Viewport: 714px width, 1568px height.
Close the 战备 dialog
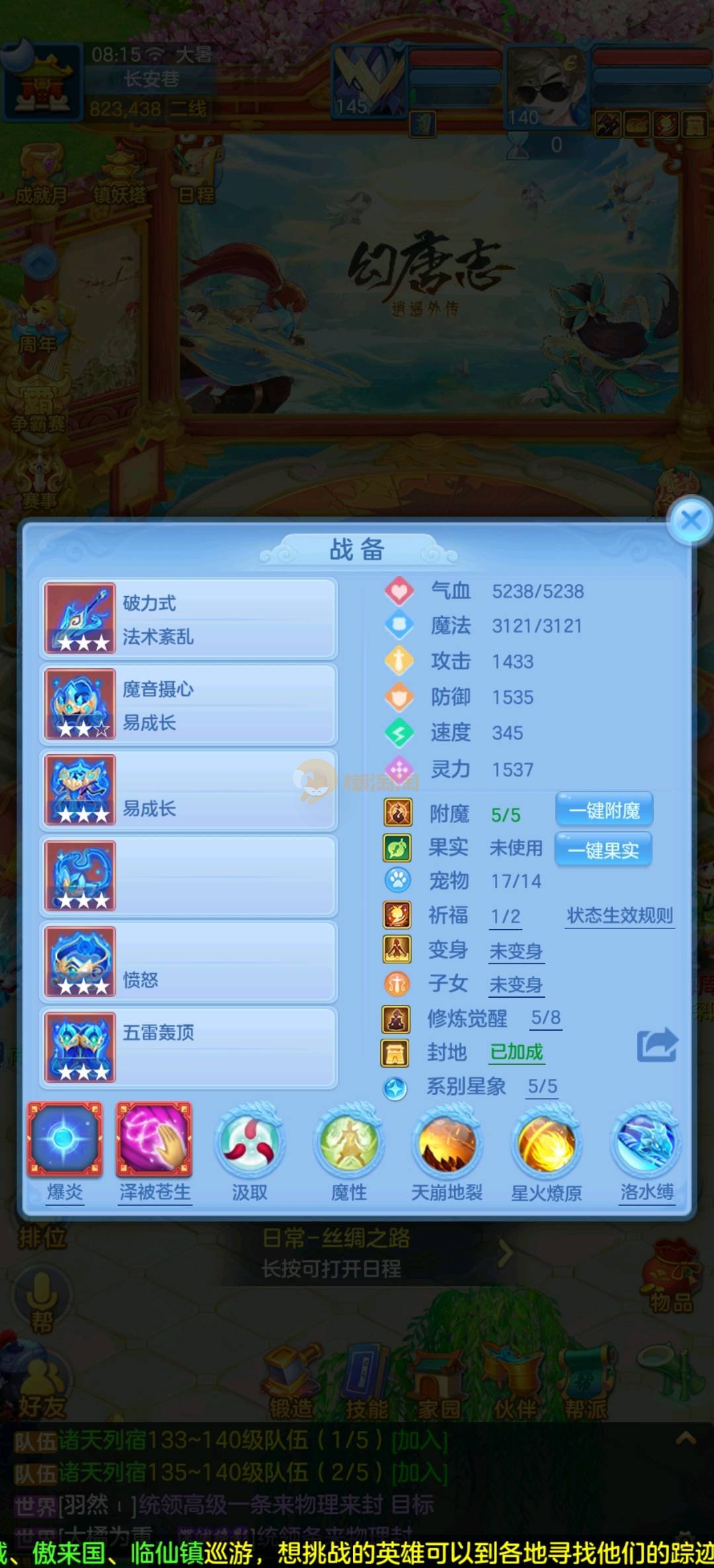click(x=691, y=521)
